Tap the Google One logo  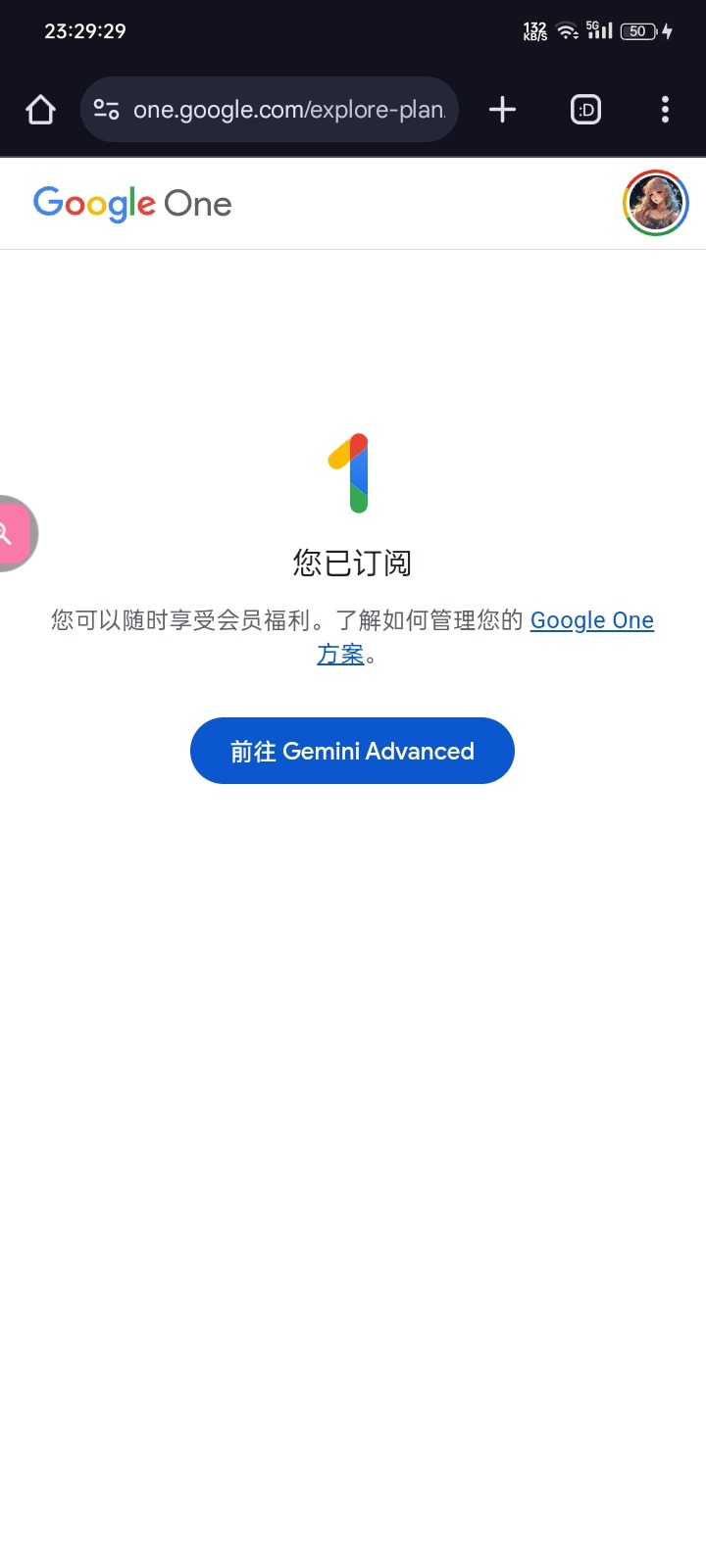[132, 203]
